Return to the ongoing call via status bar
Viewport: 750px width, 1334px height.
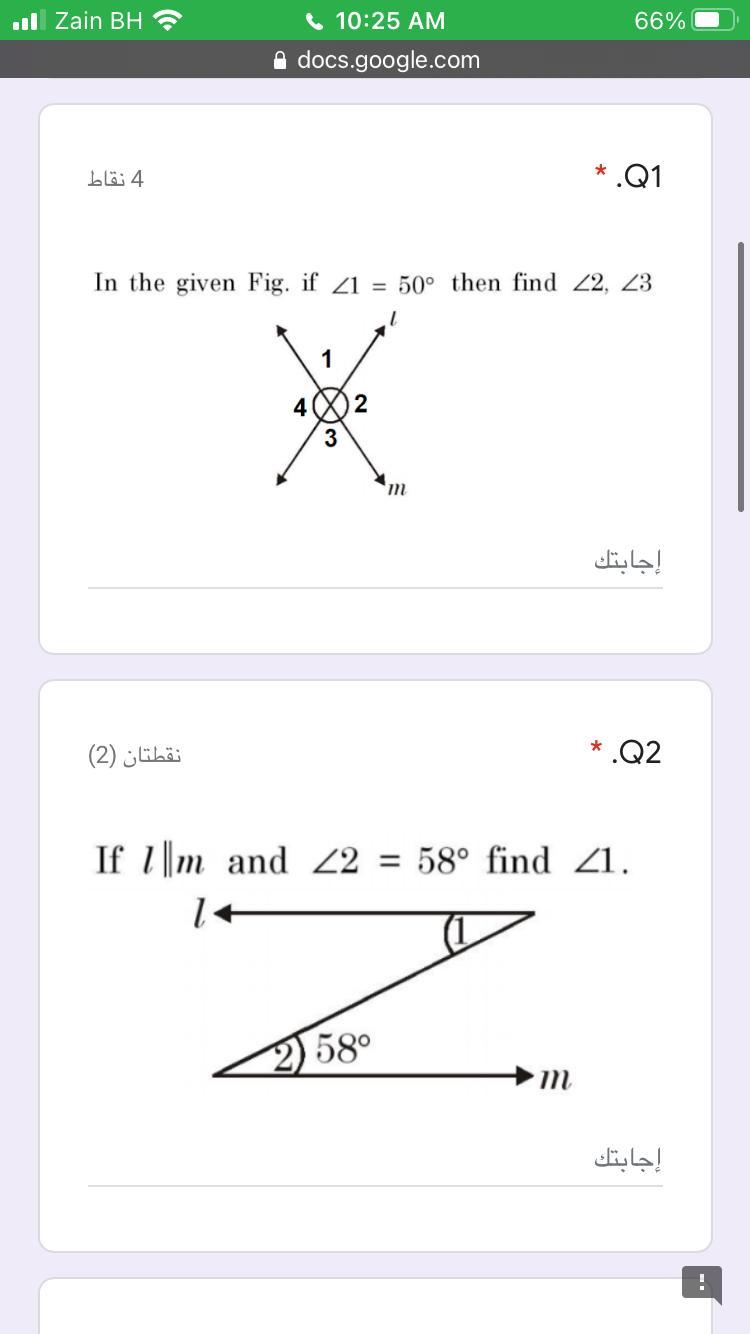click(x=375, y=20)
